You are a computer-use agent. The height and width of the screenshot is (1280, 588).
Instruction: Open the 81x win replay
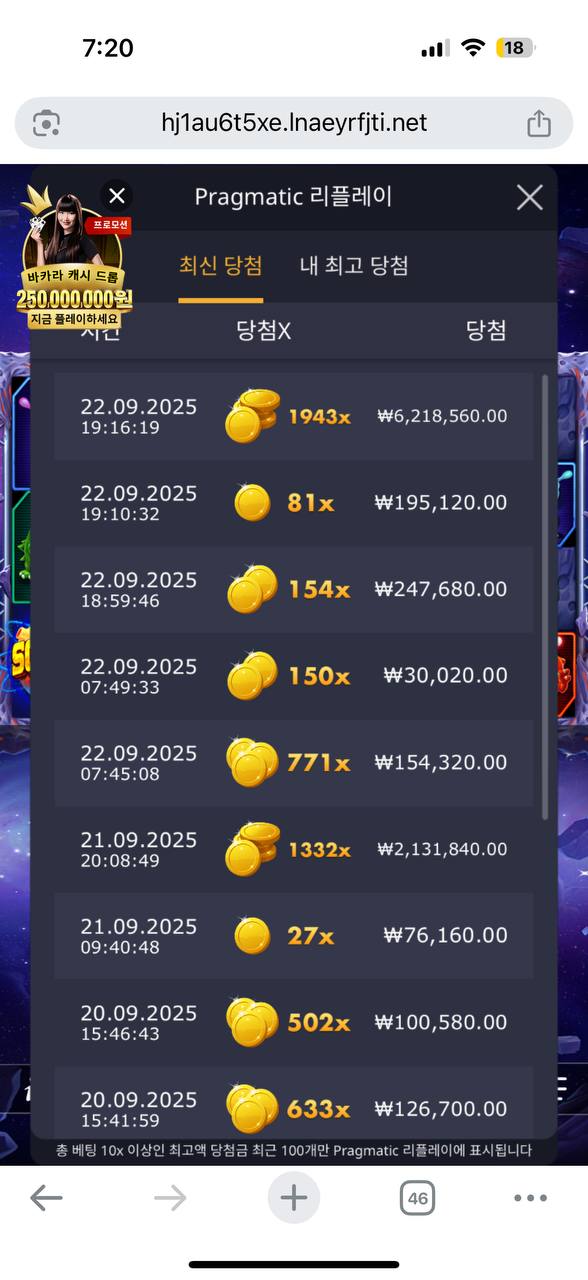click(294, 503)
